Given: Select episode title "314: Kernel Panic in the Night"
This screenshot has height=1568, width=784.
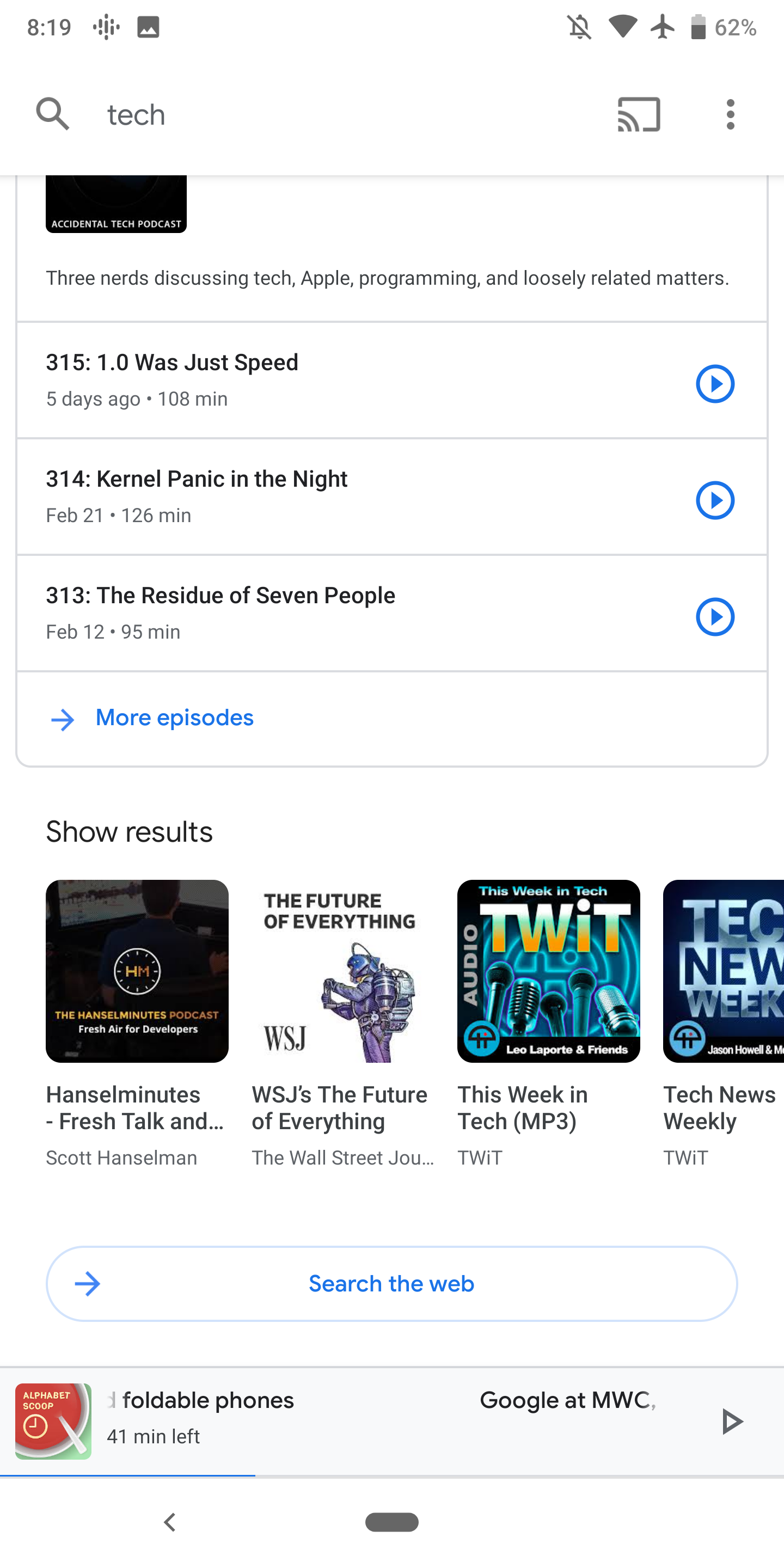Looking at the screenshot, I should [x=197, y=479].
